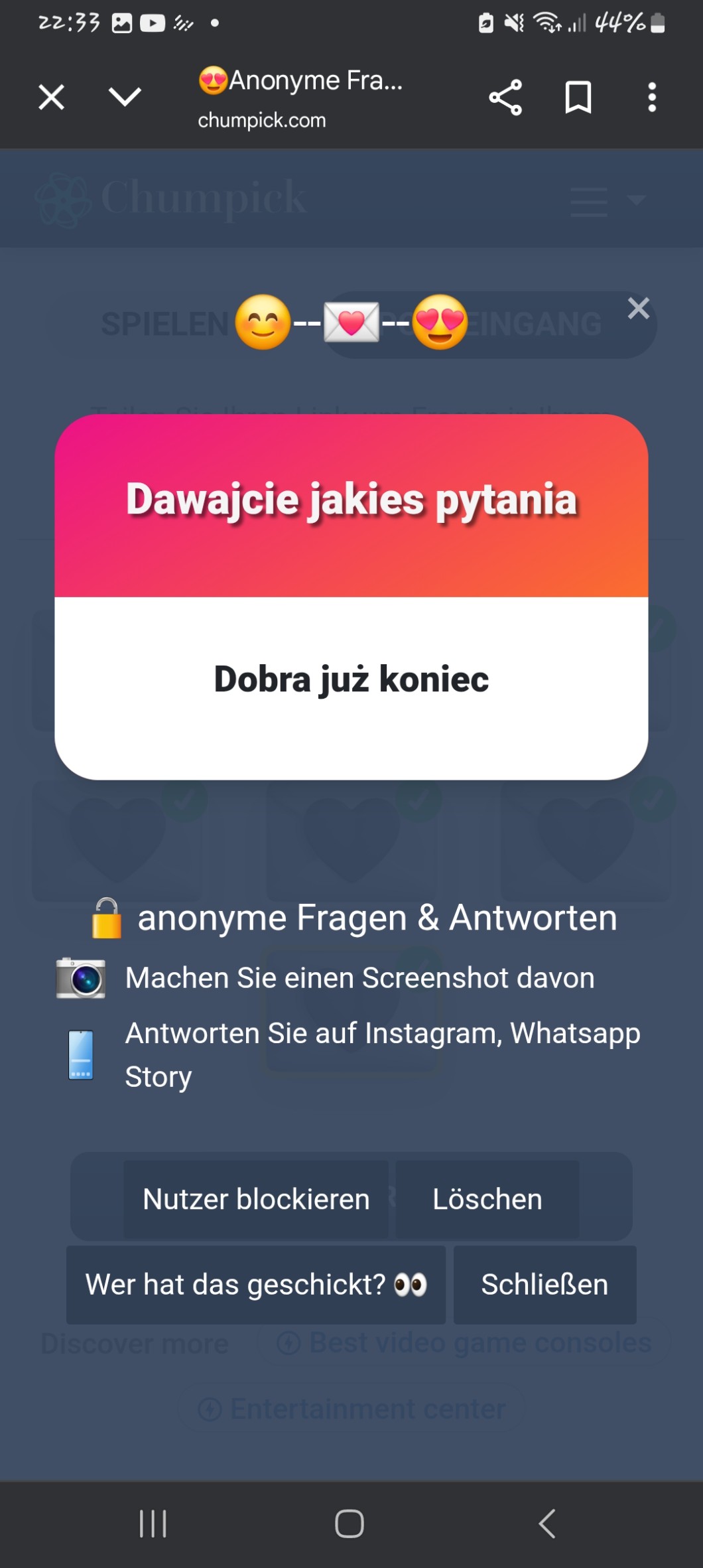The image size is (703, 1568).
Task: Go back using system navigation
Action: pos(547,1524)
